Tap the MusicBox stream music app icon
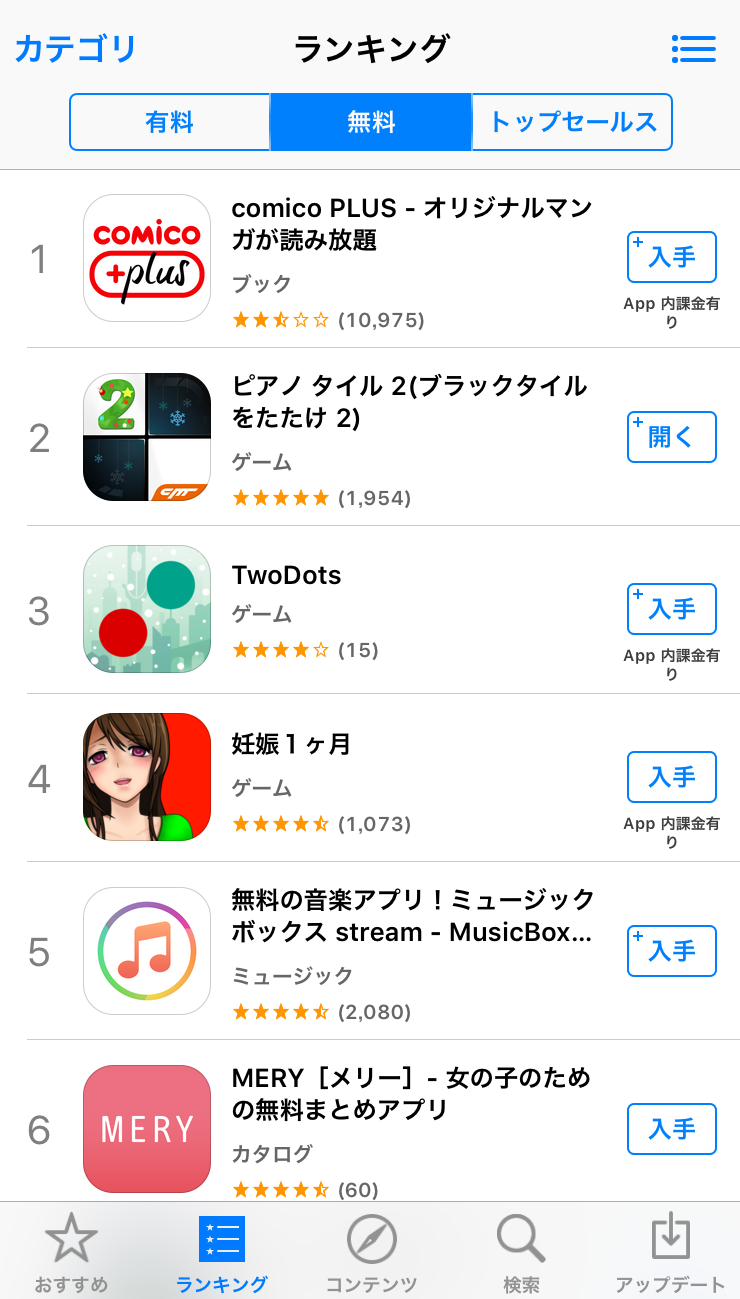Image resolution: width=740 pixels, height=1299 pixels. tap(147, 949)
